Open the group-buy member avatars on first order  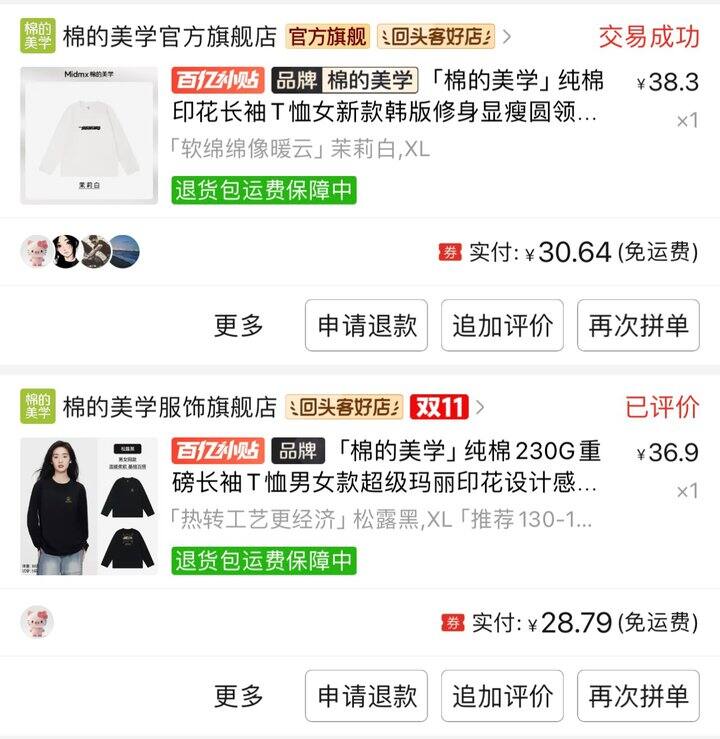coord(80,252)
